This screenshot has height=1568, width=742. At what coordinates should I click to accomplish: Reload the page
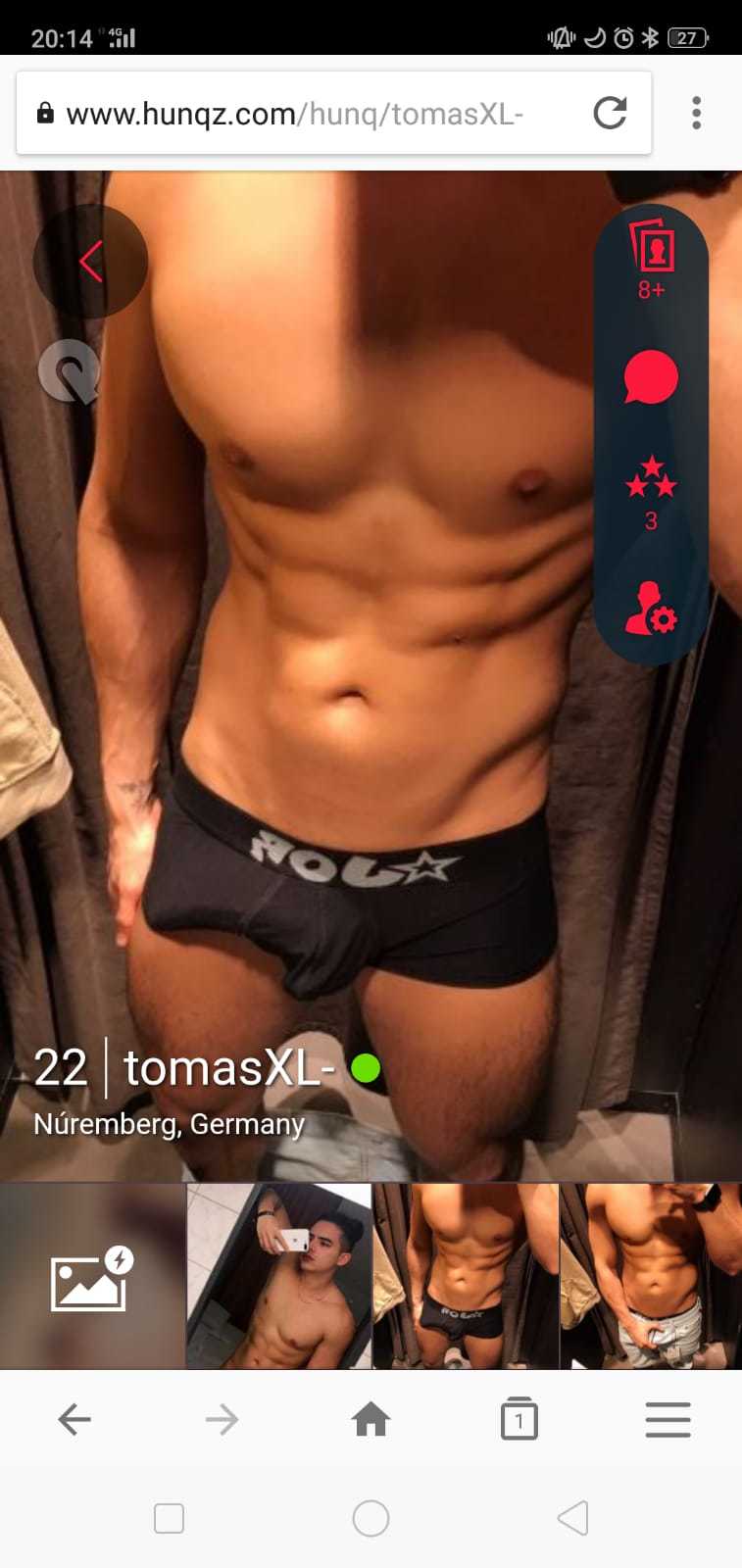click(610, 114)
